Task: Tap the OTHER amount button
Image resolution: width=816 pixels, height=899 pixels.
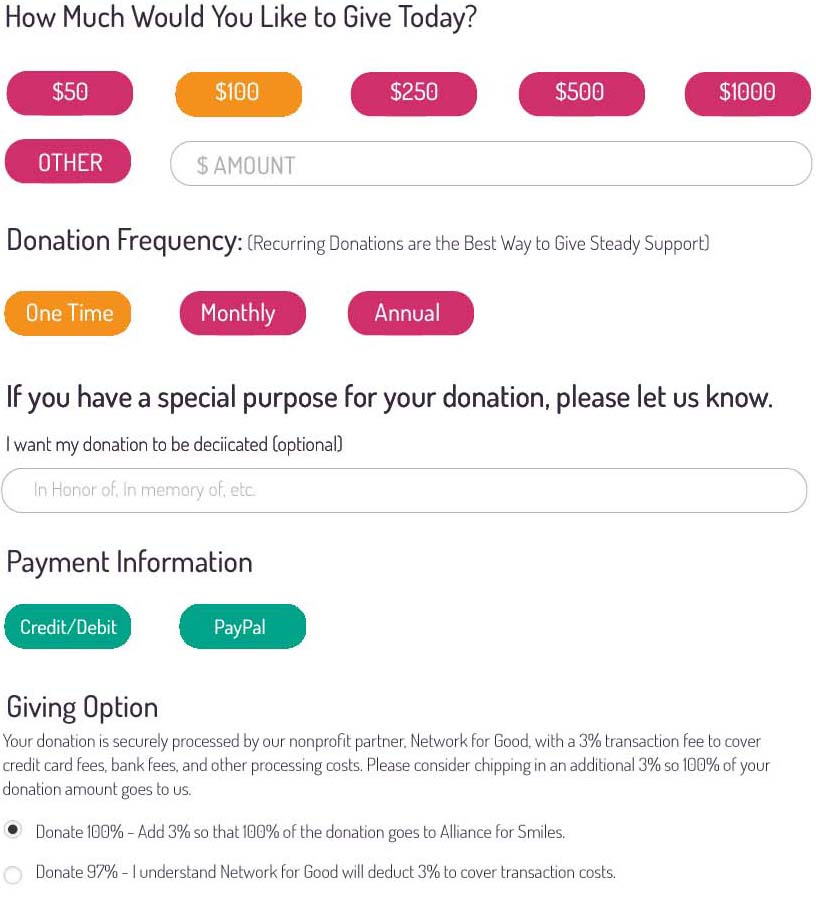Action: click(x=69, y=162)
